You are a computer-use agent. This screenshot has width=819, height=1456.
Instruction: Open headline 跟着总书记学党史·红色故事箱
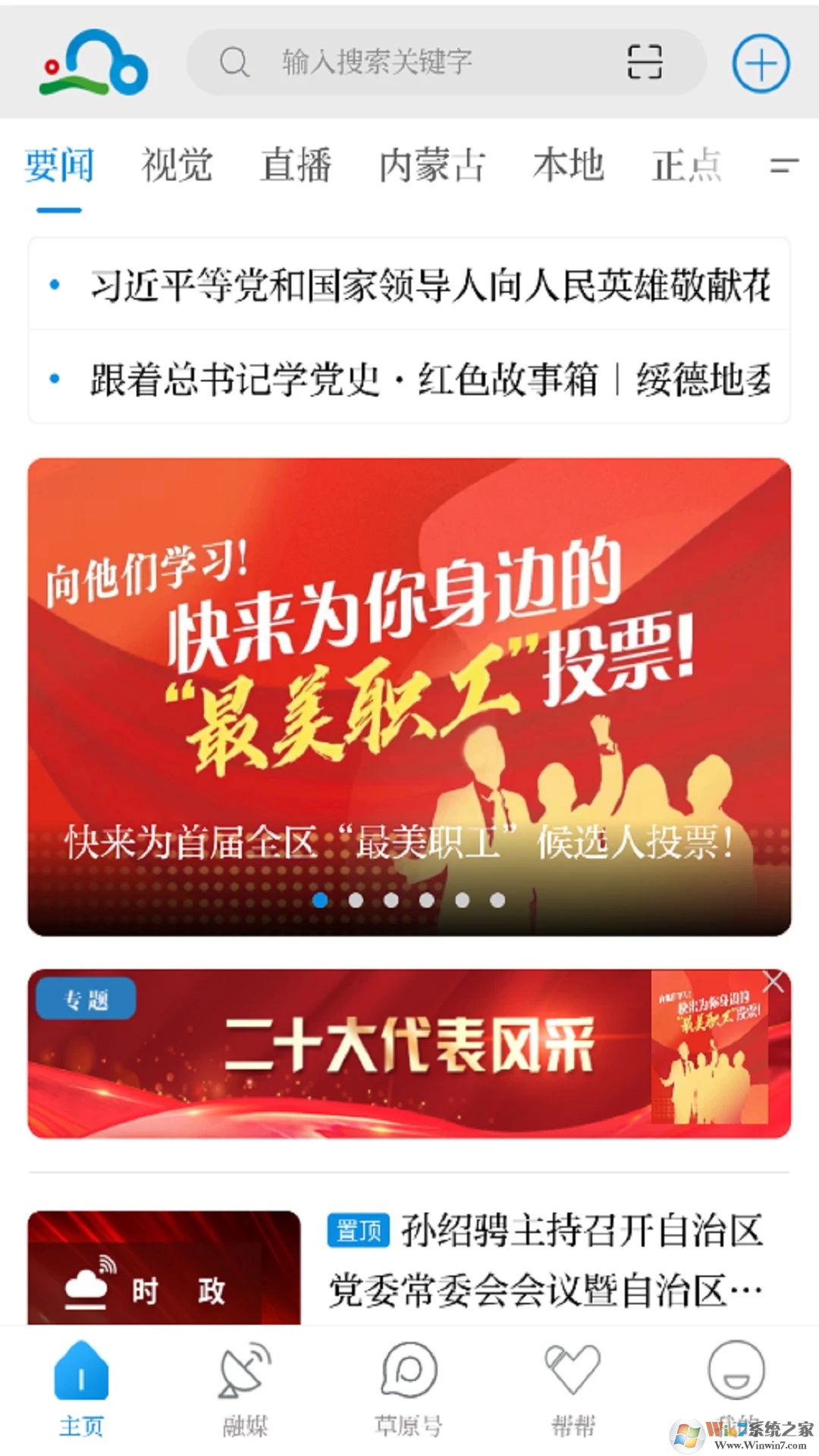(428, 379)
